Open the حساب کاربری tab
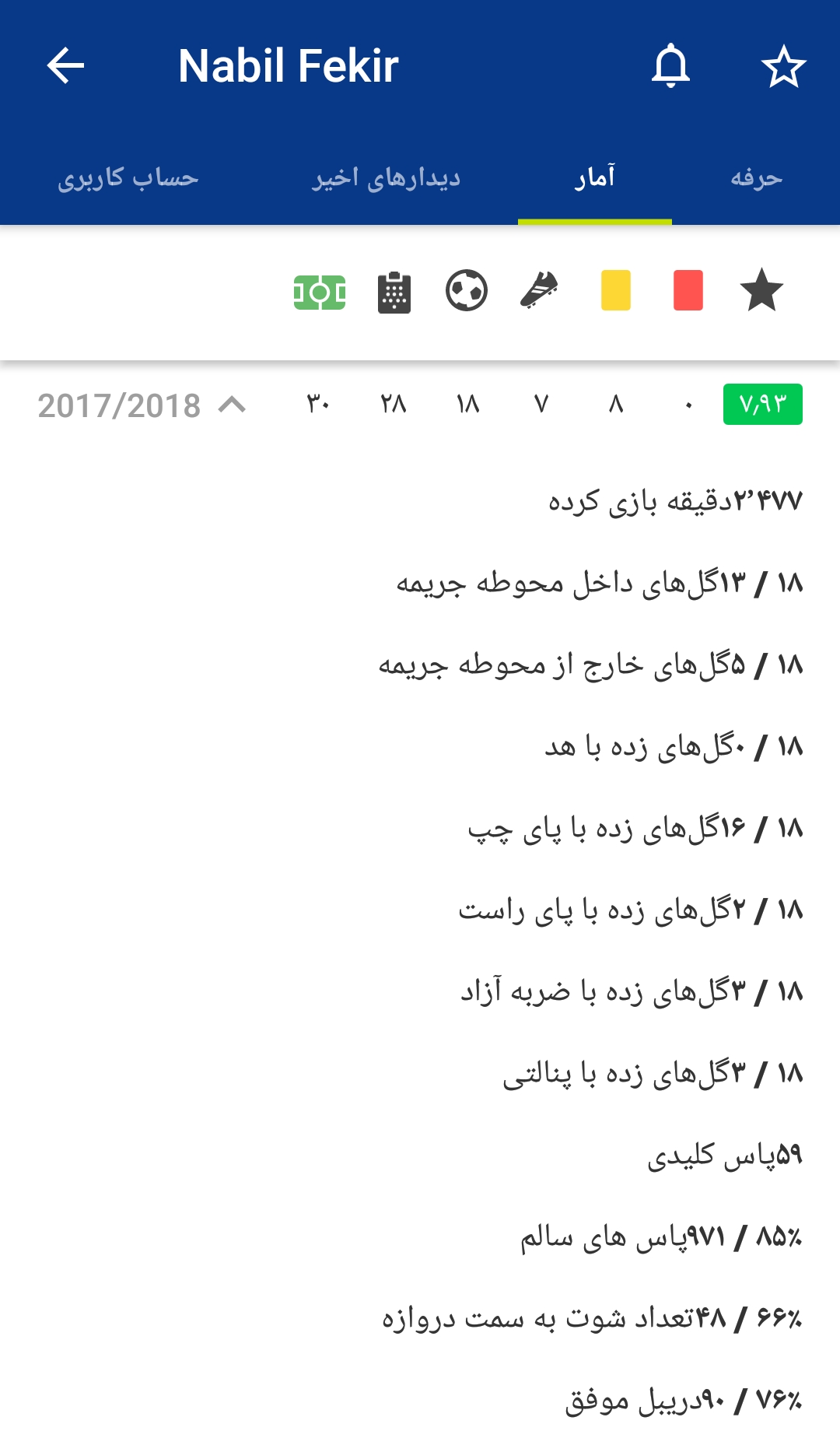840x1438 pixels. (128, 178)
